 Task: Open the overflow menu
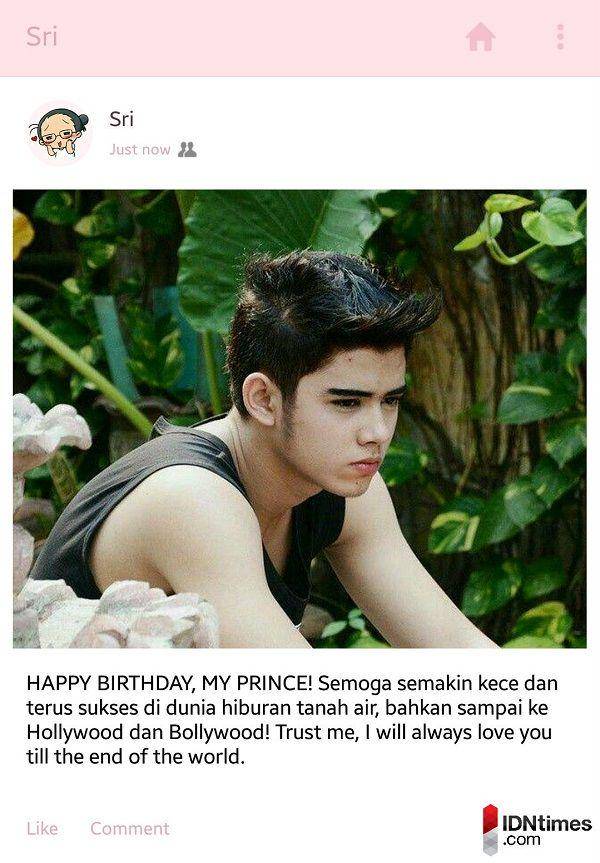pos(560,37)
